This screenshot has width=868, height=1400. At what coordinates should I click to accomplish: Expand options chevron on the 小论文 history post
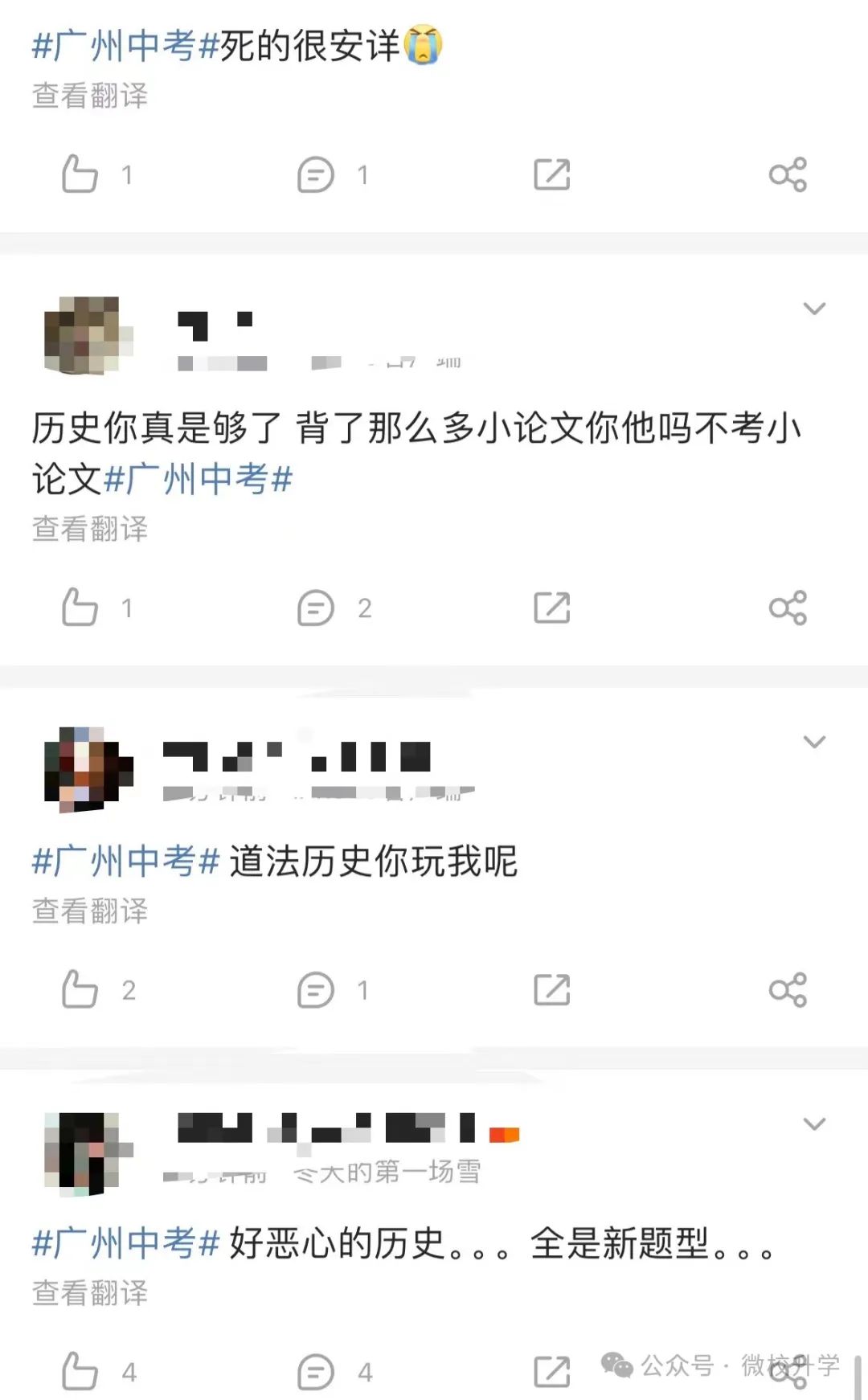(815, 309)
